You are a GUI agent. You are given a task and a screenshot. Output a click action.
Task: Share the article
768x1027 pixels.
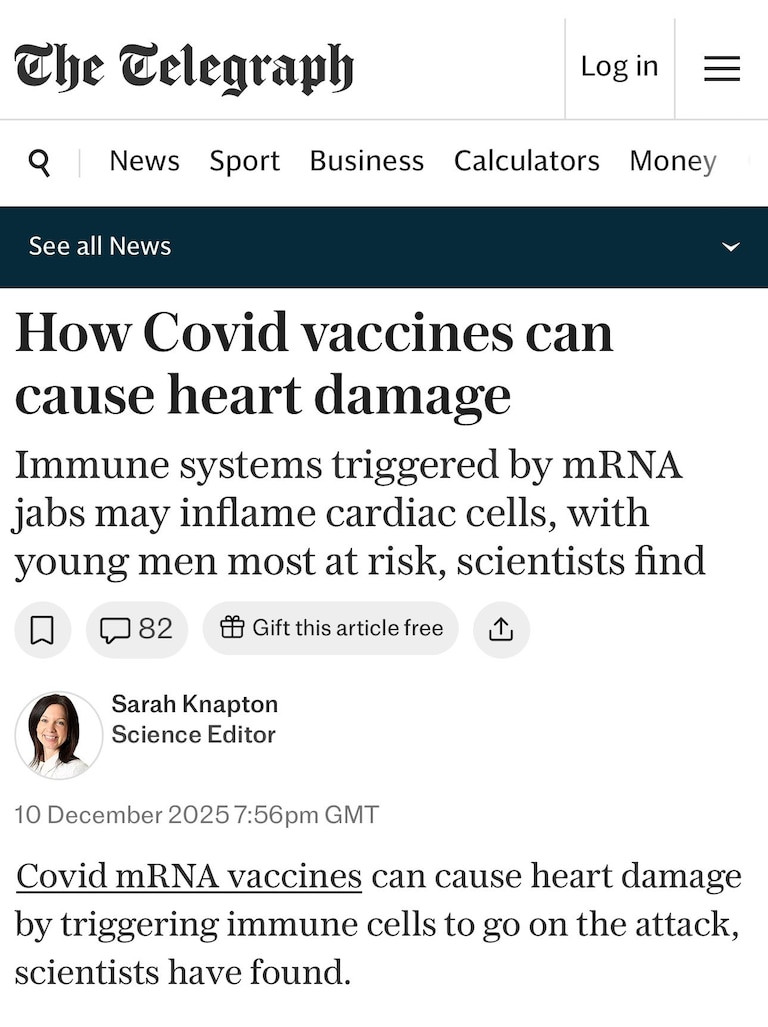(x=501, y=629)
